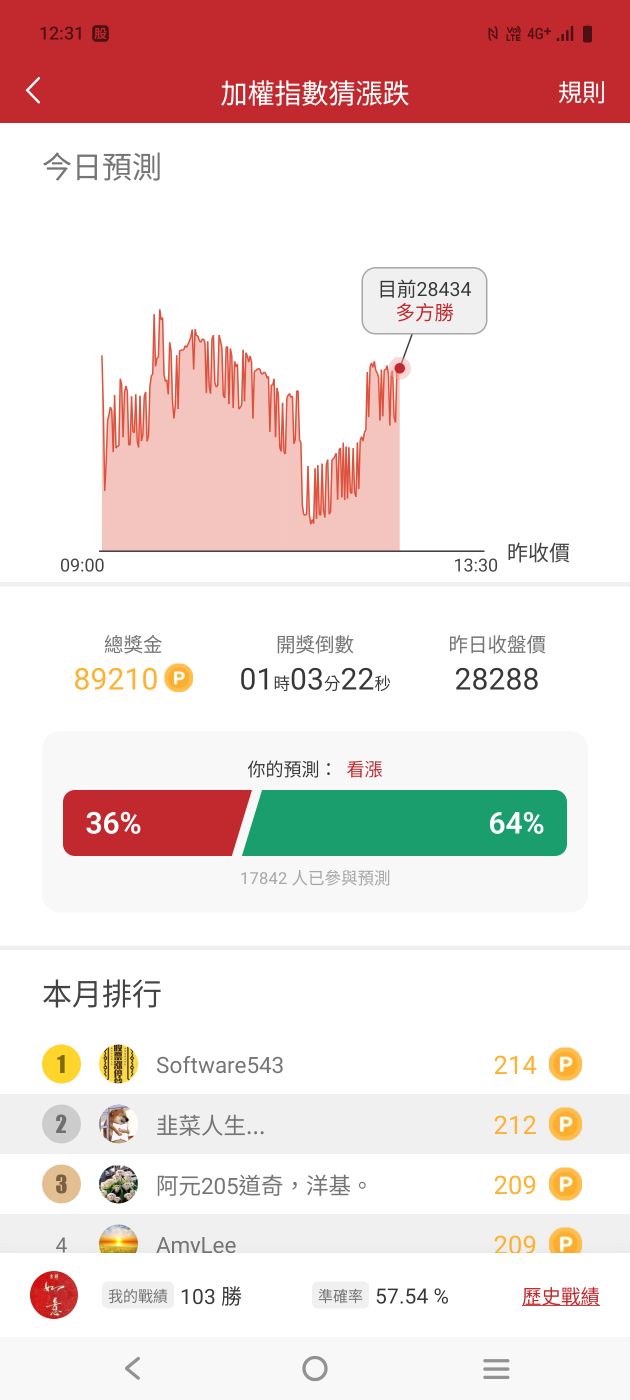Open the system recent apps menu

[x=496, y=1368]
